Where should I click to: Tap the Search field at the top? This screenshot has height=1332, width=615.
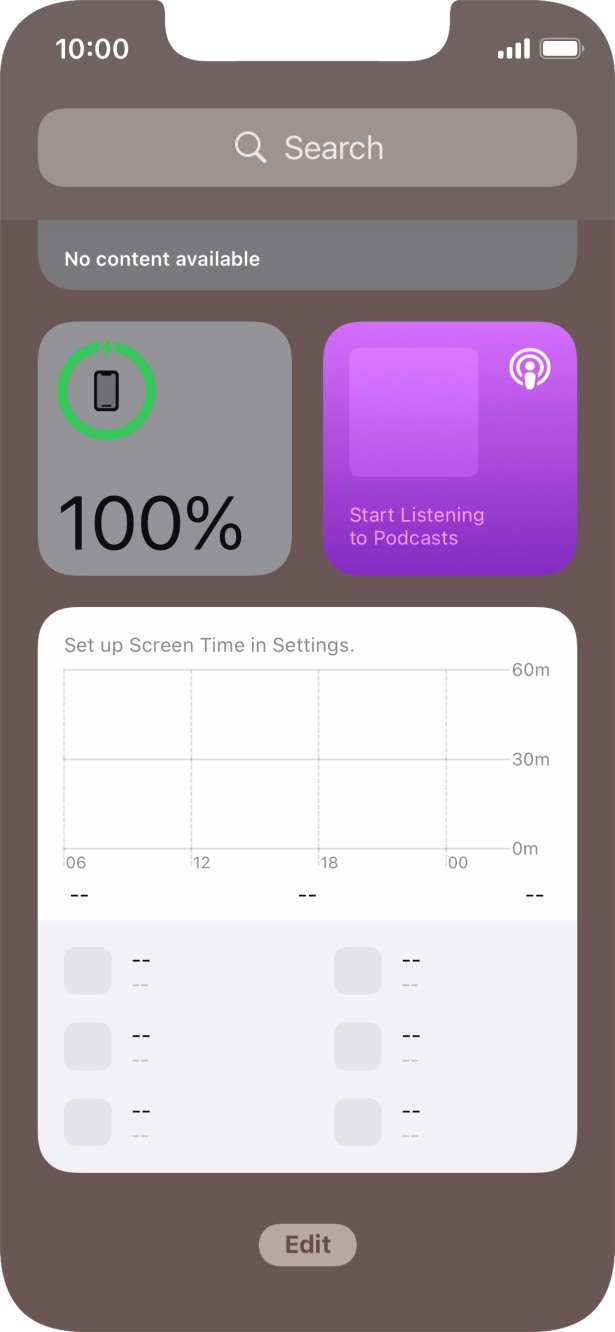click(307, 148)
